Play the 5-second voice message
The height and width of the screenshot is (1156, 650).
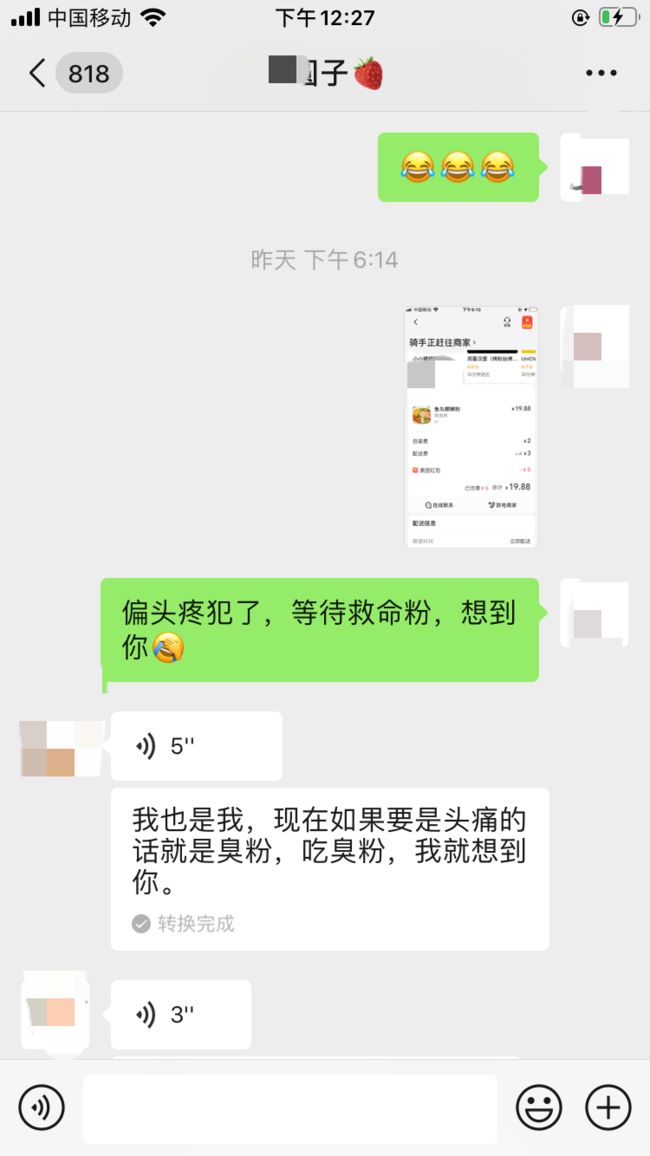pyautogui.click(x=197, y=746)
